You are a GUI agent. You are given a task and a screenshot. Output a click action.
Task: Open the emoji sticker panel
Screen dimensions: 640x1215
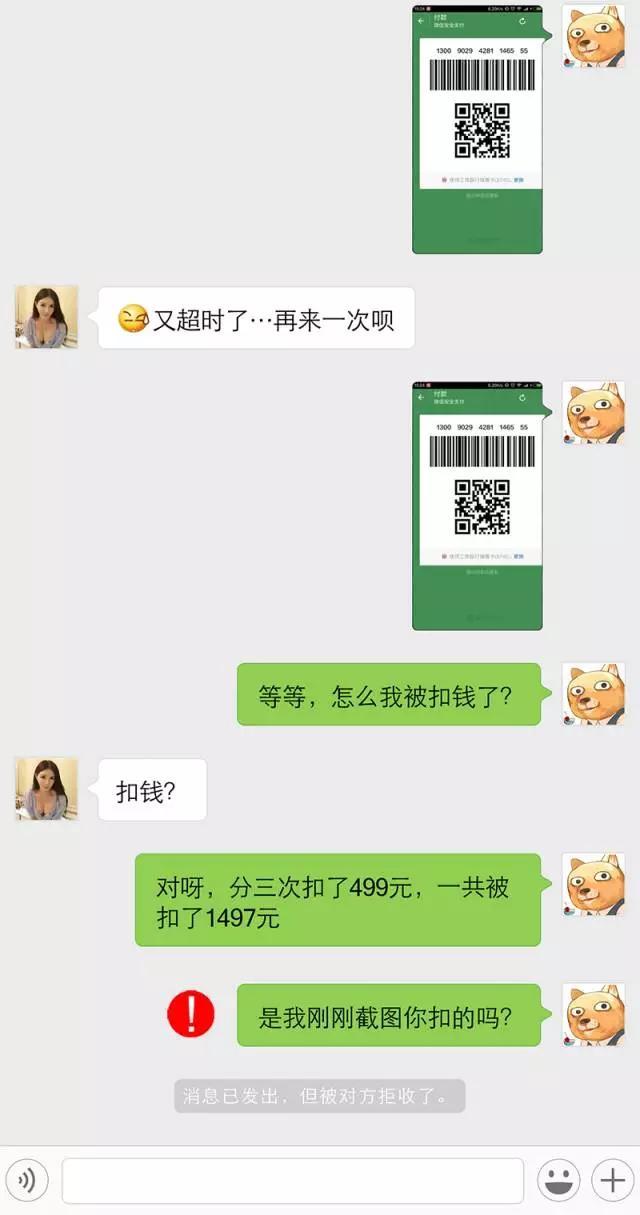pyautogui.click(x=558, y=1181)
